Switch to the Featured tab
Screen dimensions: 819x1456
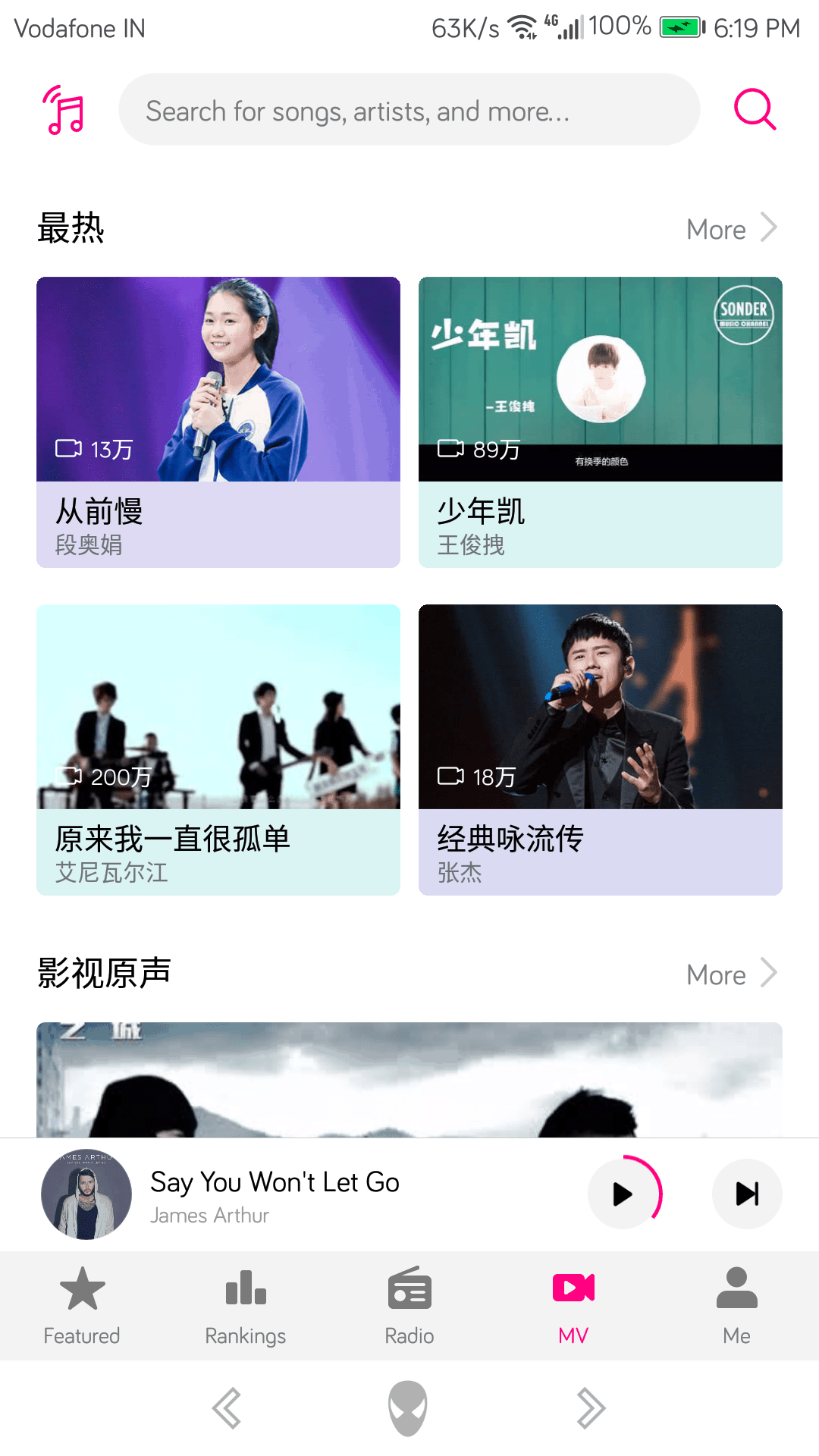82,1306
